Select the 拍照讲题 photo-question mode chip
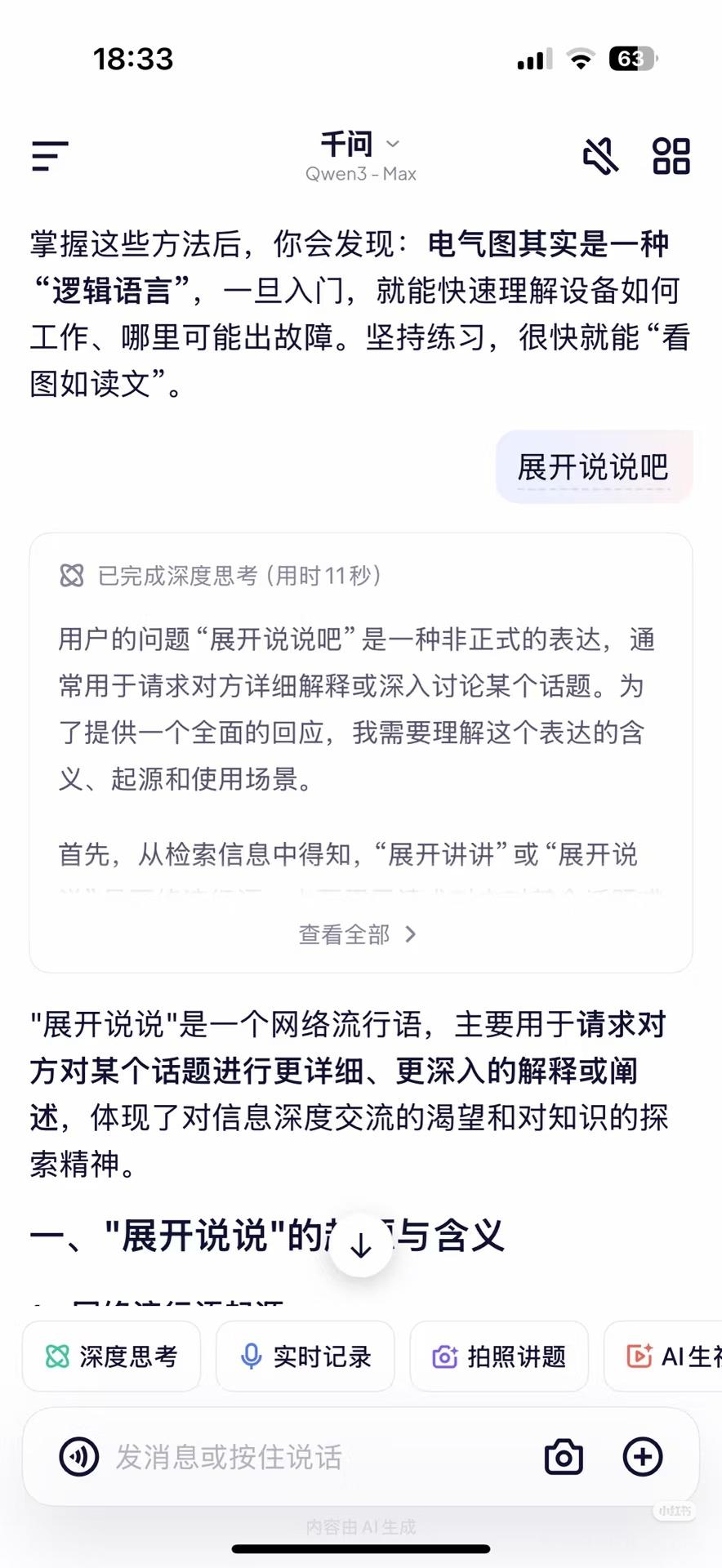The height and width of the screenshot is (1568, 722). tap(499, 1356)
